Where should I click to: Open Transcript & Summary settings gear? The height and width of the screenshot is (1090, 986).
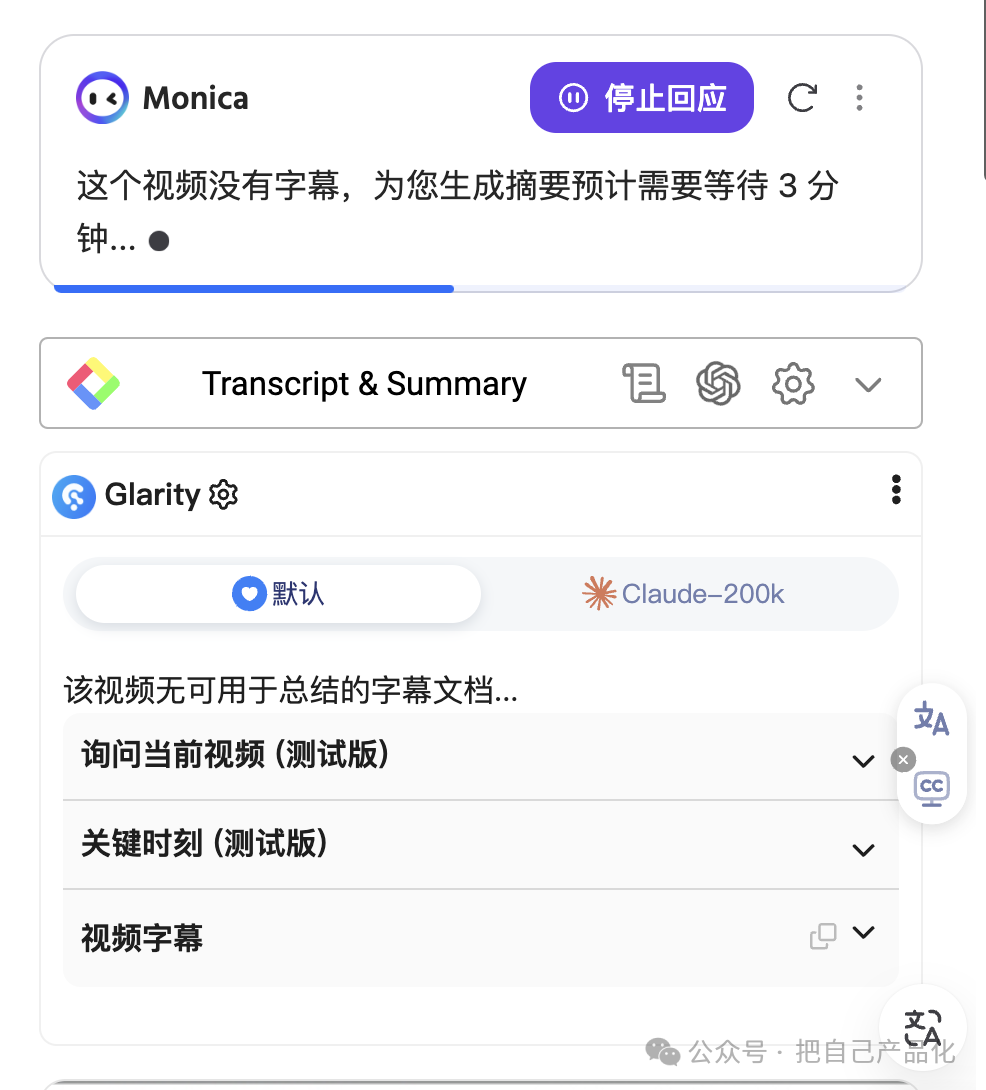[793, 384]
